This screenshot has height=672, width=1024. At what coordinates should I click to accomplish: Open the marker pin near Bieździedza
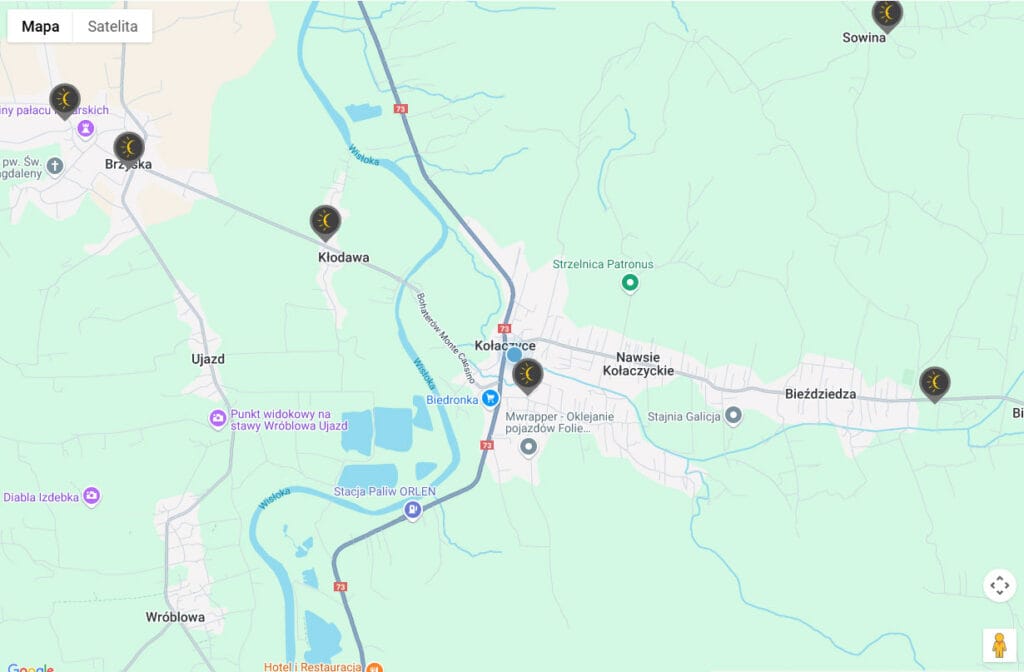point(935,383)
